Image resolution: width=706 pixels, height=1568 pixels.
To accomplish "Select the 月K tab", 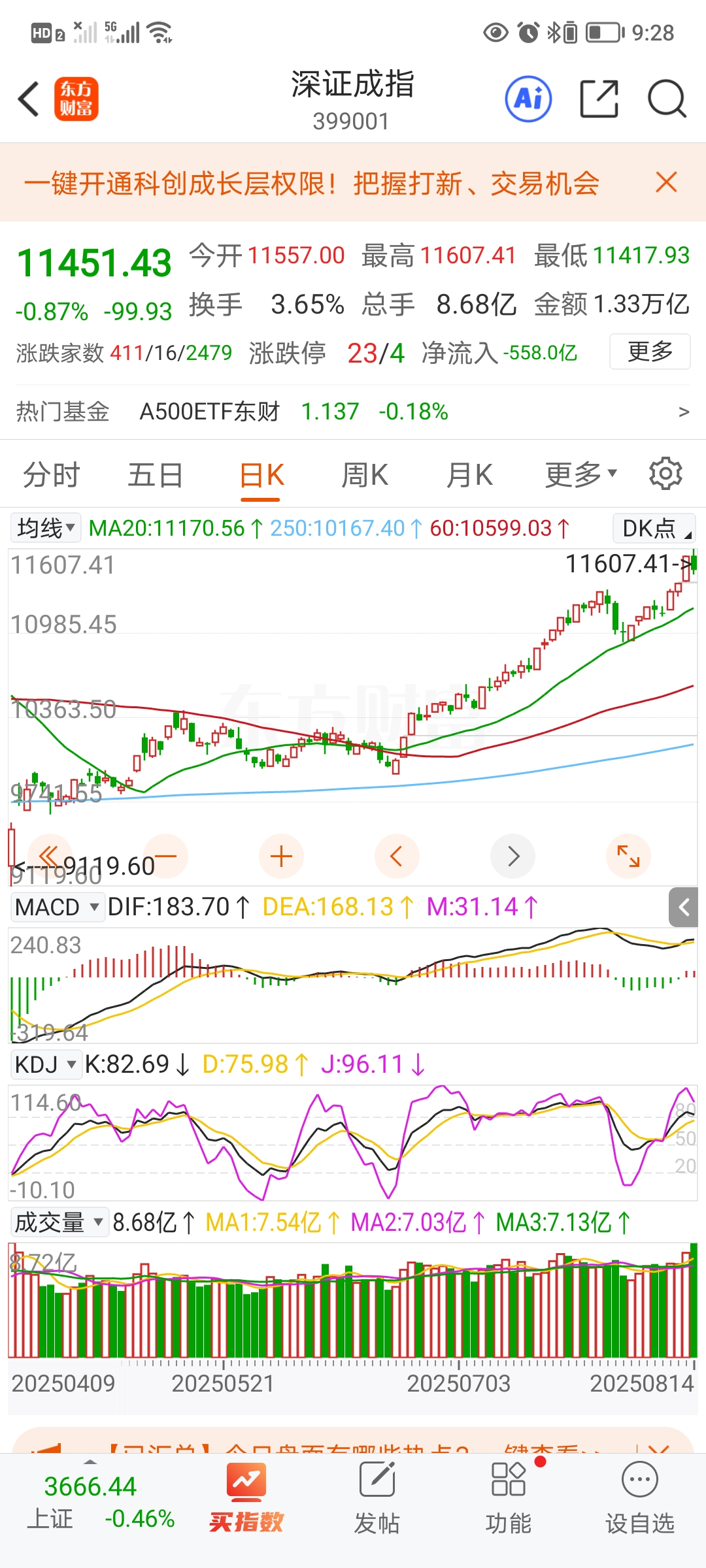I will (x=469, y=475).
